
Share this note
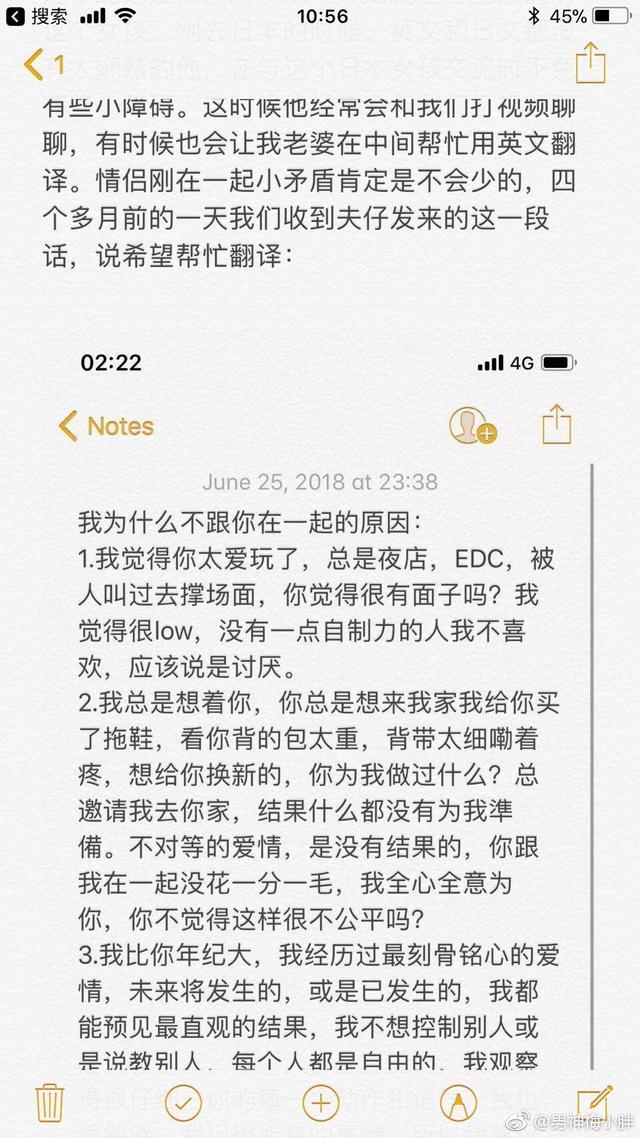click(591, 62)
